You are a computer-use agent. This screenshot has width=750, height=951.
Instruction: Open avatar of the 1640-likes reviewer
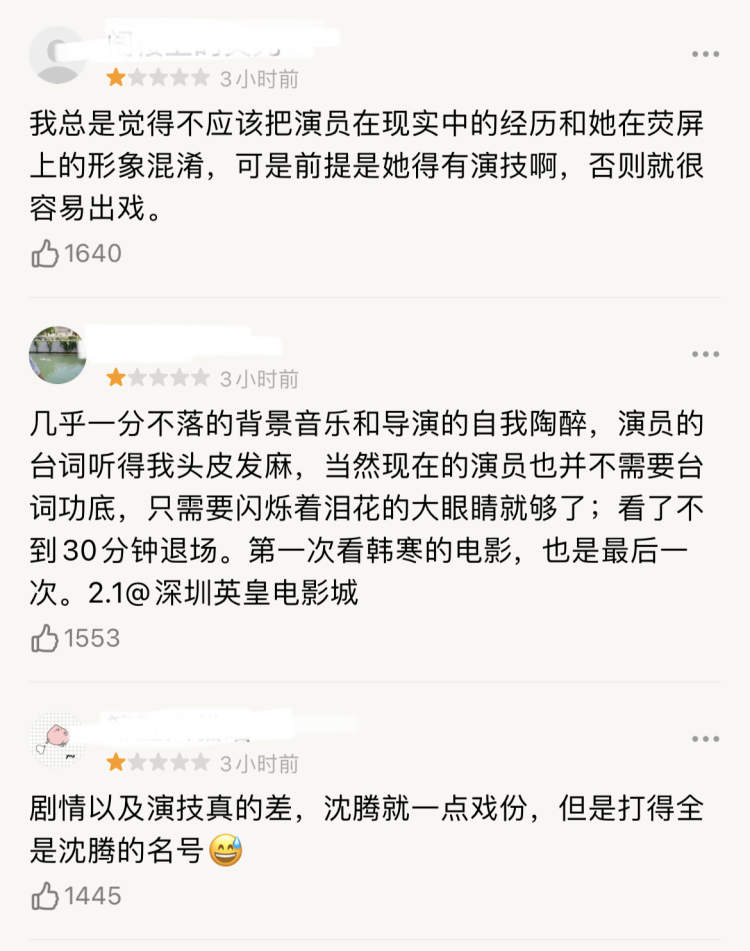pyautogui.click(x=57, y=54)
